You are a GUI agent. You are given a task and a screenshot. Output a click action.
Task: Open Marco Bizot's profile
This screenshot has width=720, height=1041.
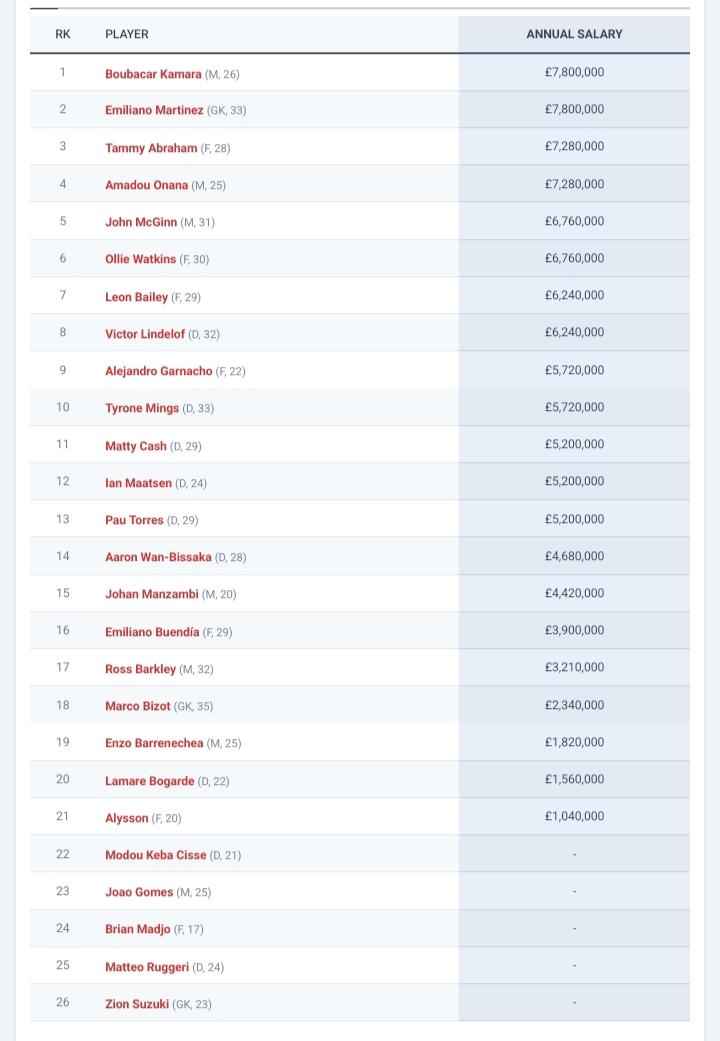pos(137,706)
